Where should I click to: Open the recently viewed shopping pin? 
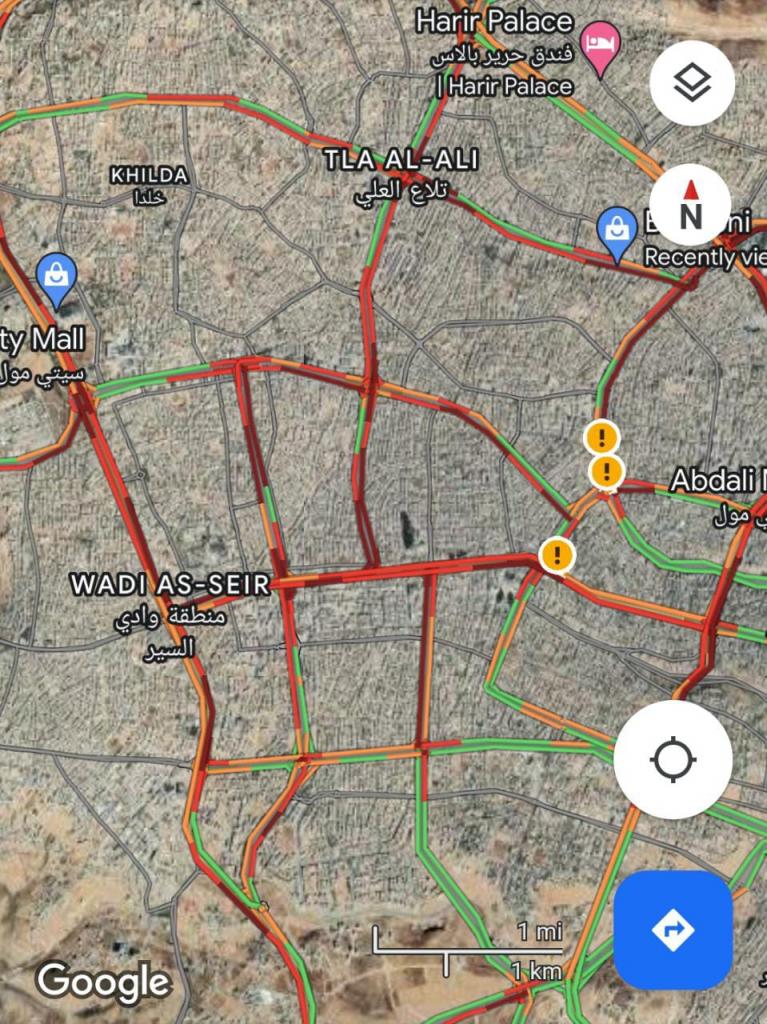click(x=617, y=231)
